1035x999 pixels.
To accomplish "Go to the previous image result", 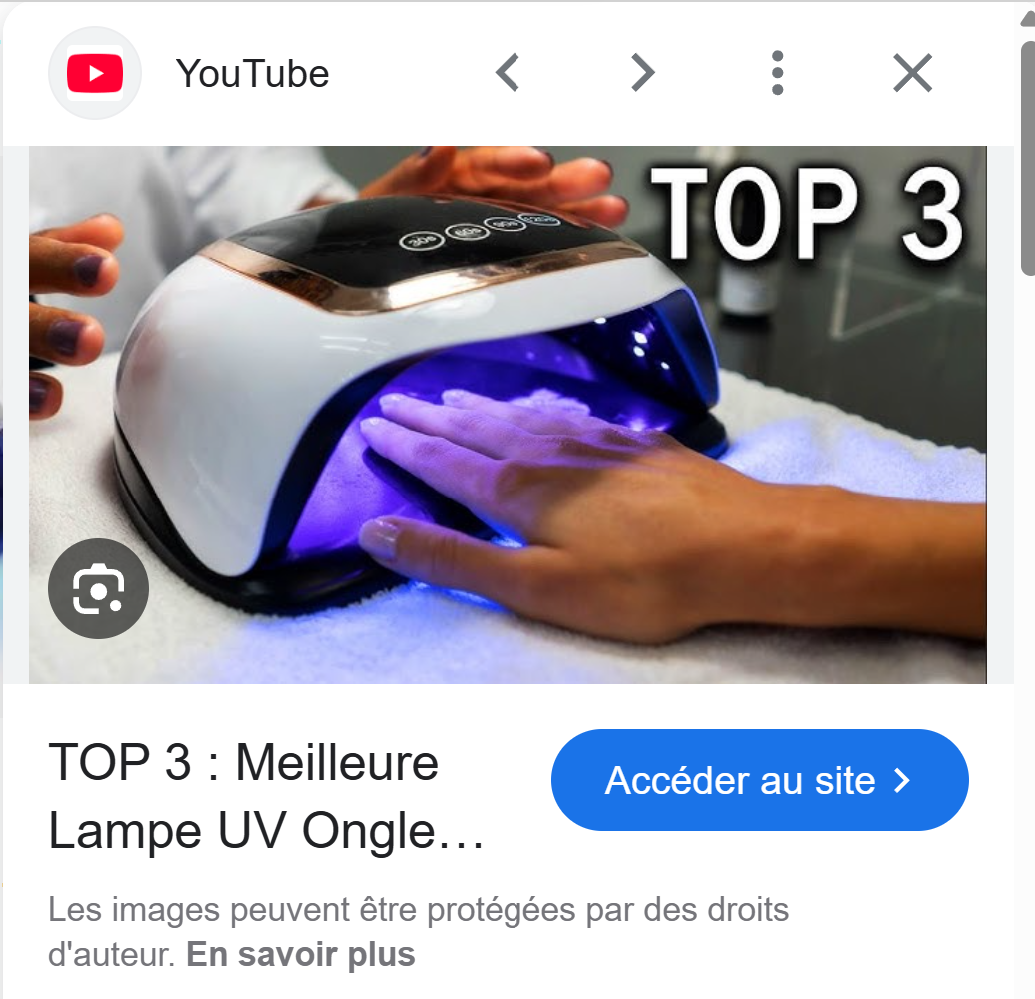I will 508,73.
